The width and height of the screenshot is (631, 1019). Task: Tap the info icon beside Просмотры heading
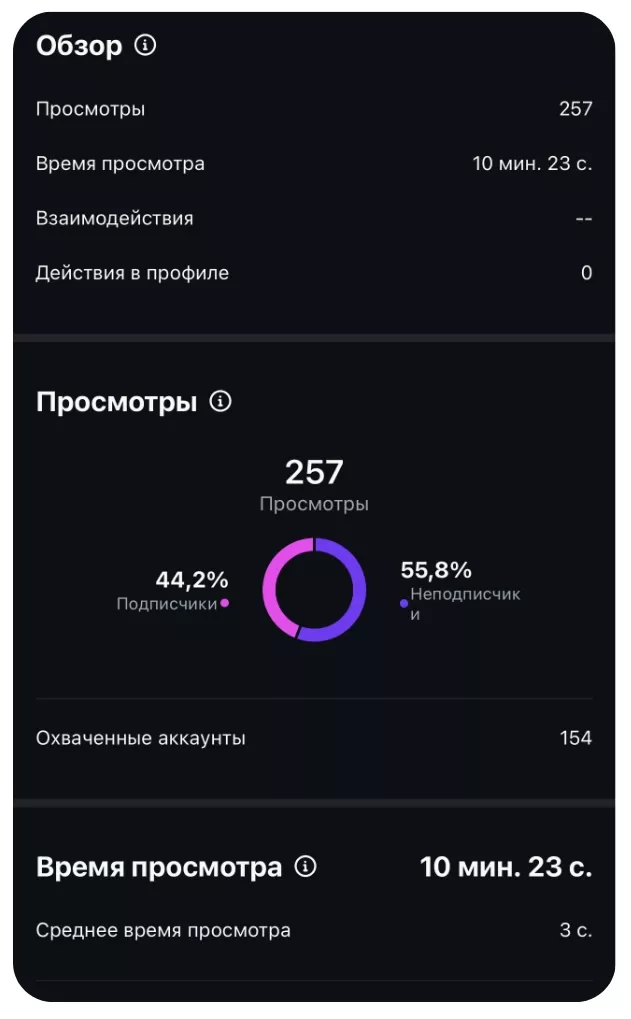[220, 402]
